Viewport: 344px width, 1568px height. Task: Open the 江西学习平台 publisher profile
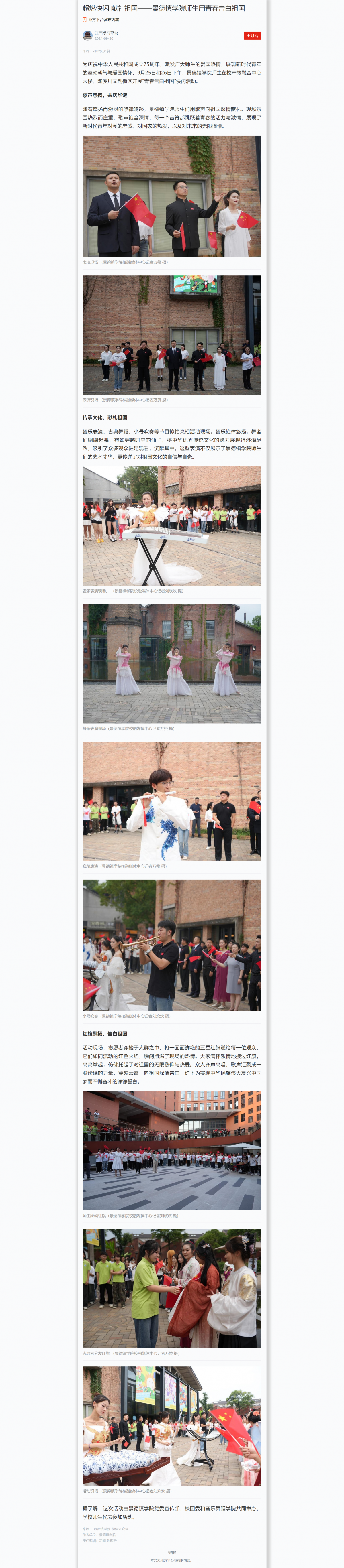pyautogui.click(x=106, y=34)
